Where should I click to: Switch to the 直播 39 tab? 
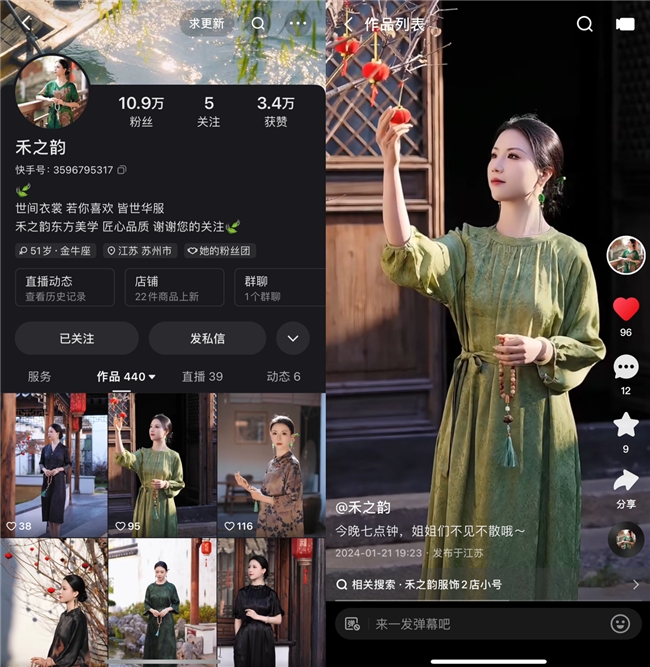202,376
